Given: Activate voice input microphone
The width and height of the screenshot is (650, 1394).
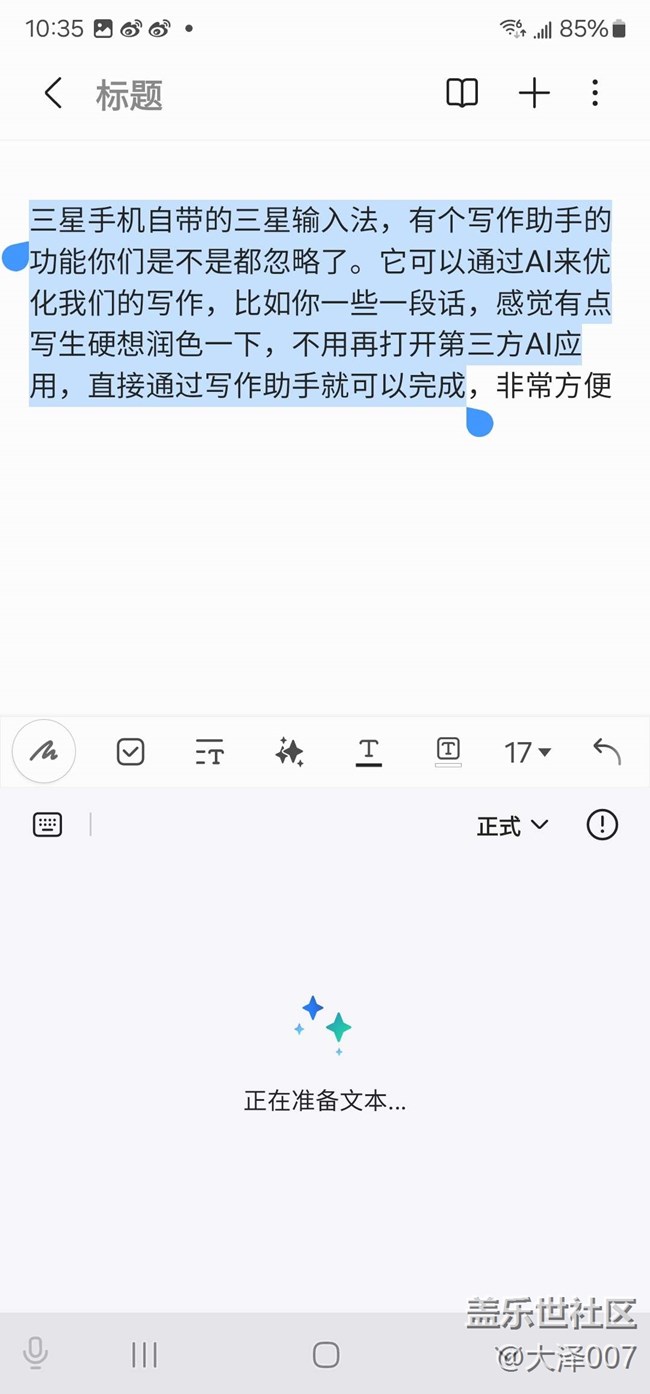Looking at the screenshot, I should click(x=35, y=1354).
